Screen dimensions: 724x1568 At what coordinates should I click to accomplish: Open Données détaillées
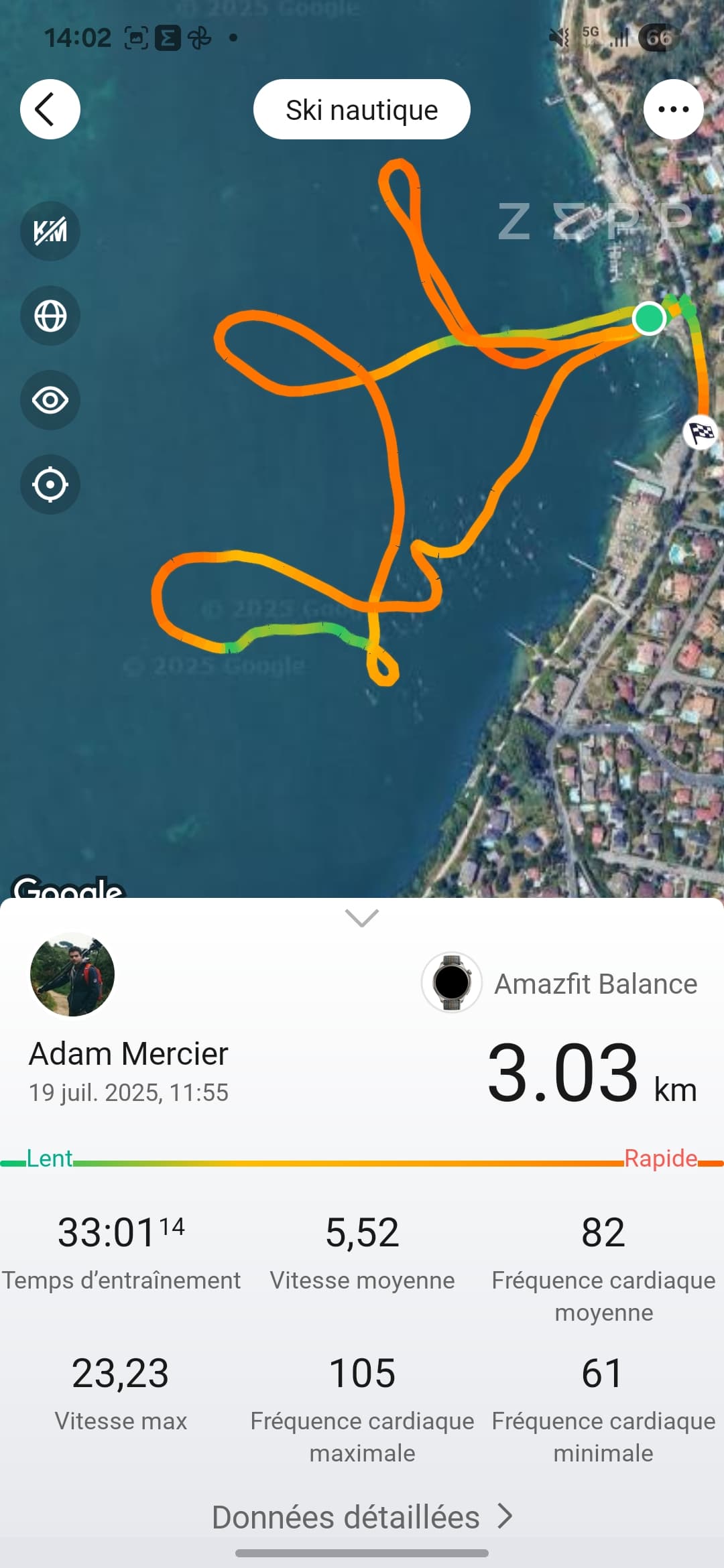[362, 1516]
